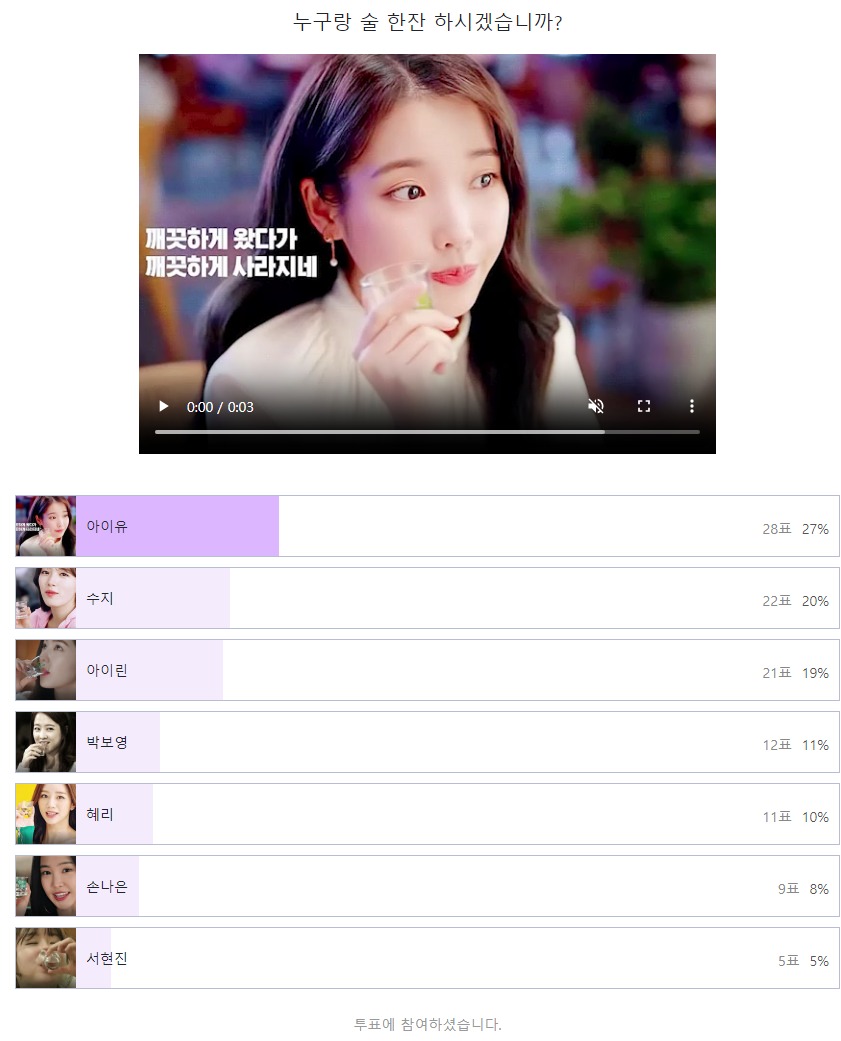Unmute the video sound
Screen dimensions: 841x1041
[596, 406]
